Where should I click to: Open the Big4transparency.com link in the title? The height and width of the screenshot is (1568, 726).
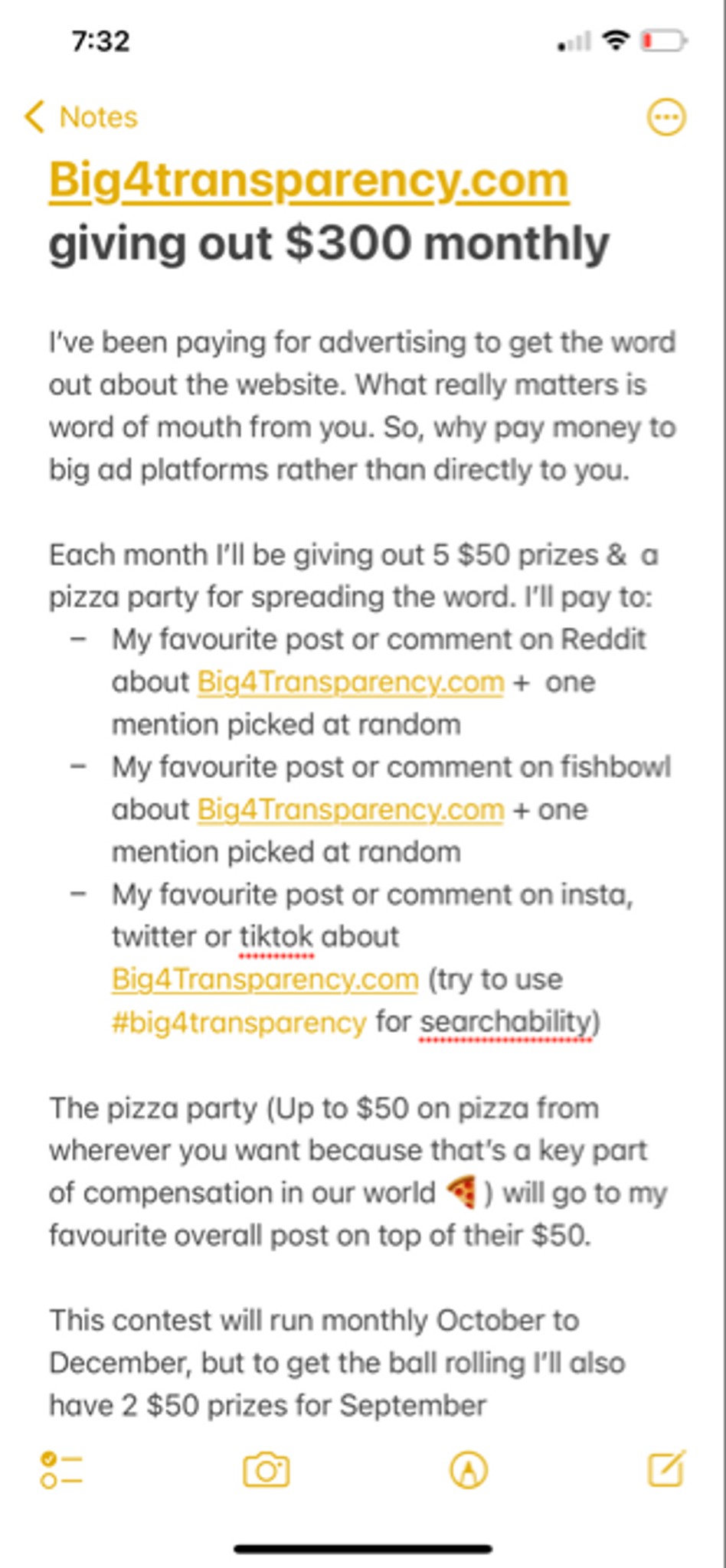pyautogui.click(x=309, y=181)
